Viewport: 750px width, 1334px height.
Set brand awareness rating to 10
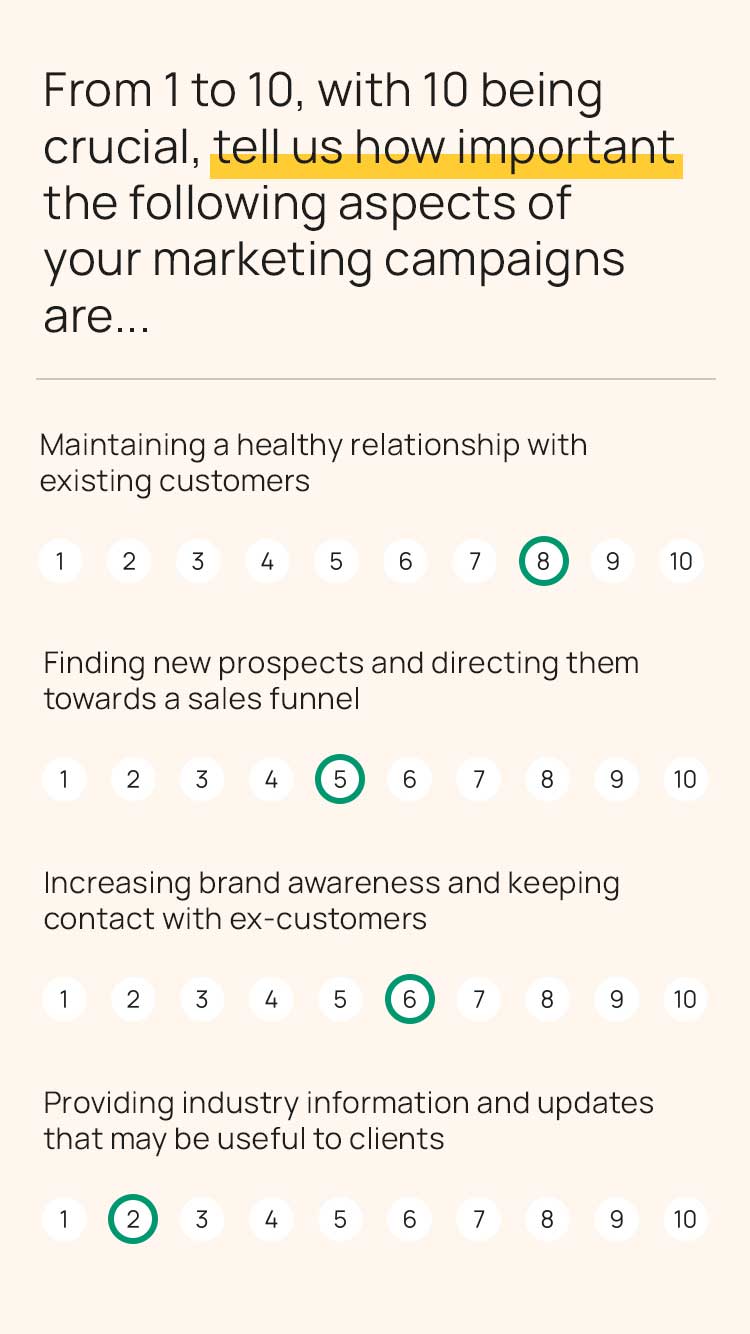[x=685, y=999]
